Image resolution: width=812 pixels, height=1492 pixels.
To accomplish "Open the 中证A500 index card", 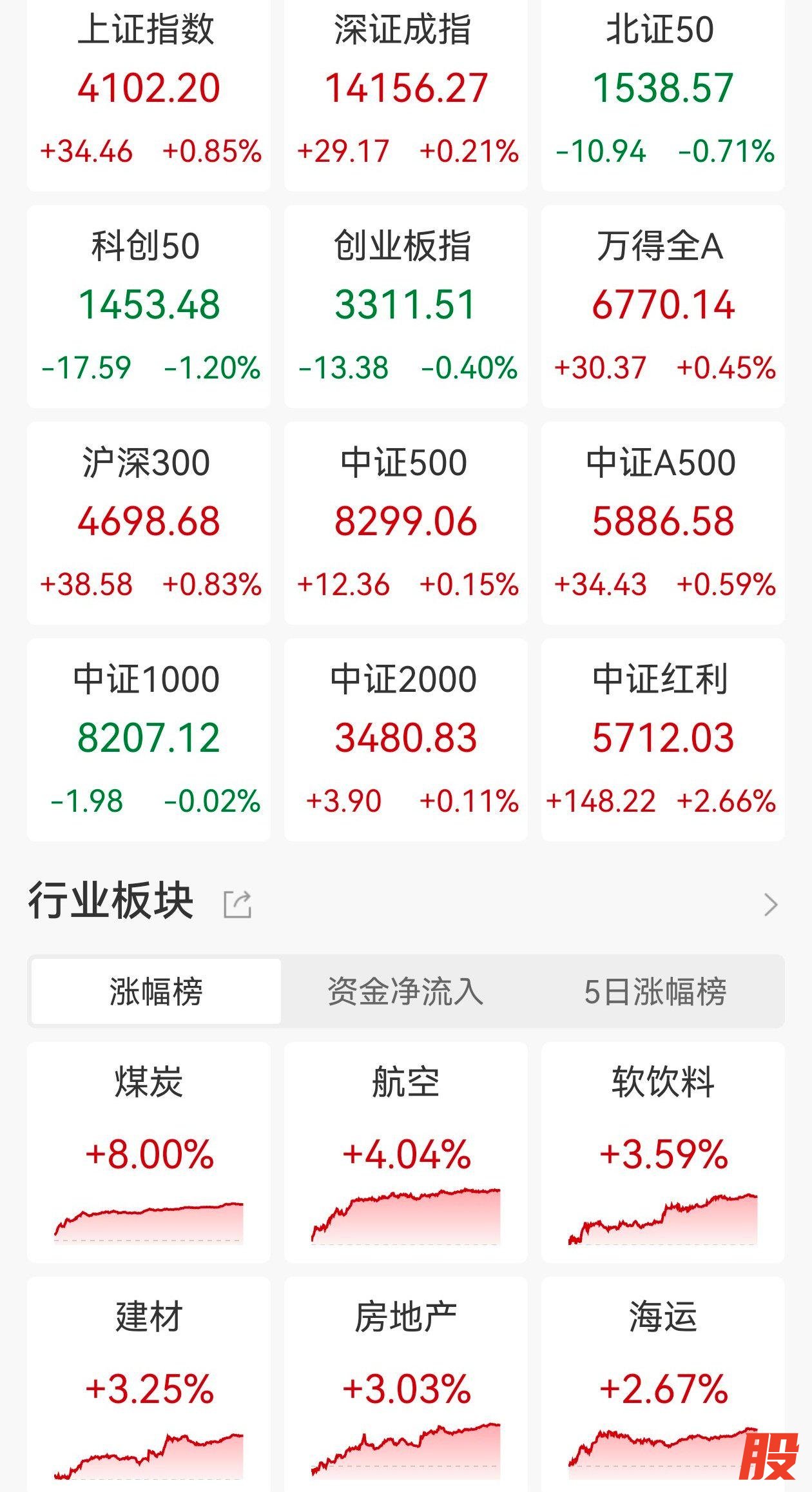I will [663, 523].
